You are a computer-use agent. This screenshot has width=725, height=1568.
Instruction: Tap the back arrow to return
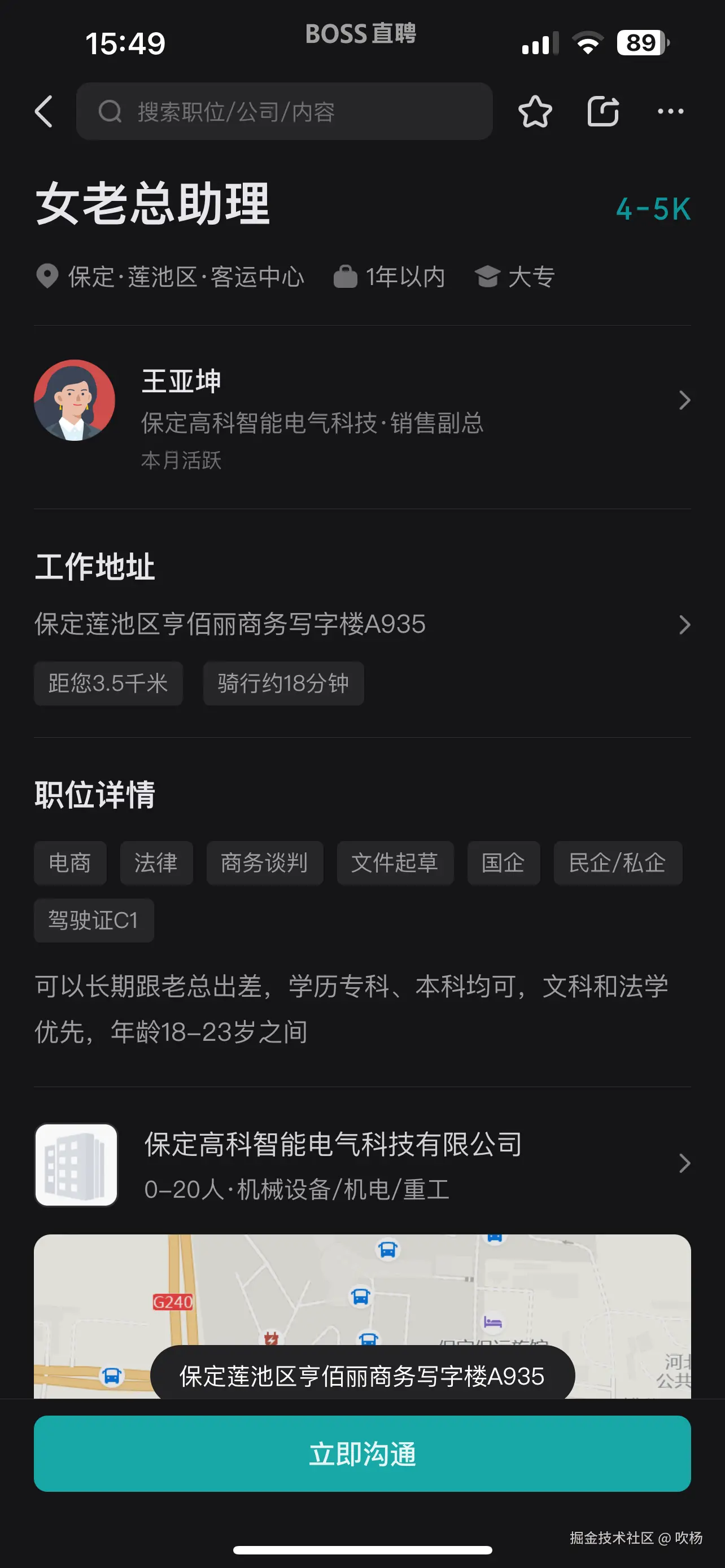[x=45, y=111]
